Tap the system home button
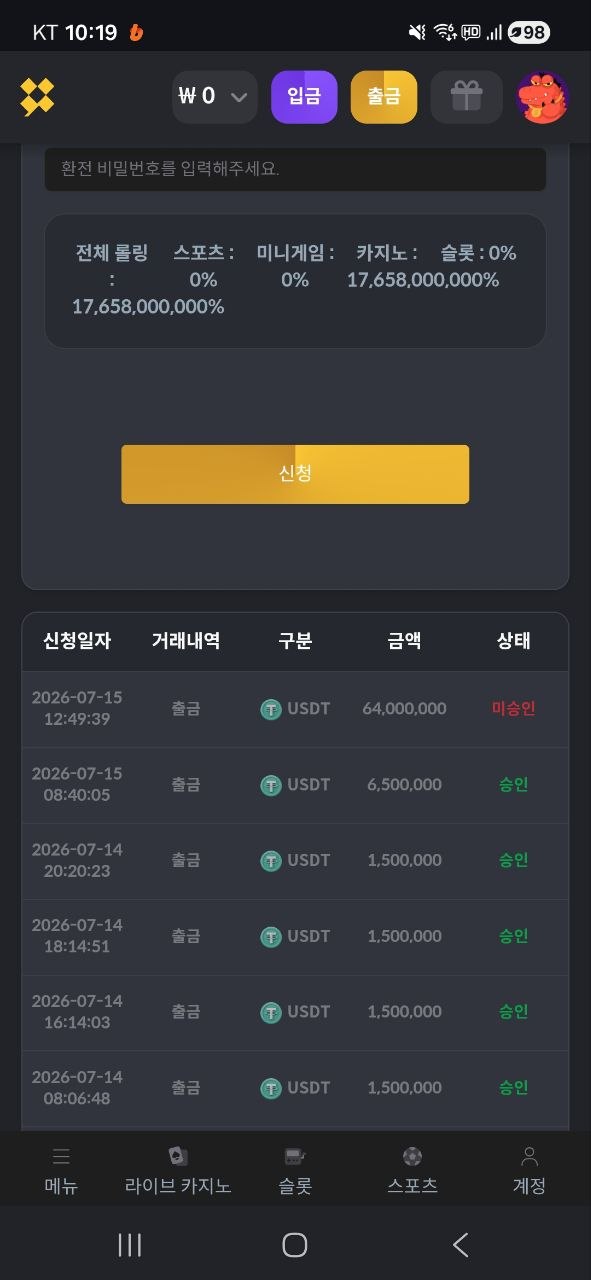 (x=295, y=1244)
